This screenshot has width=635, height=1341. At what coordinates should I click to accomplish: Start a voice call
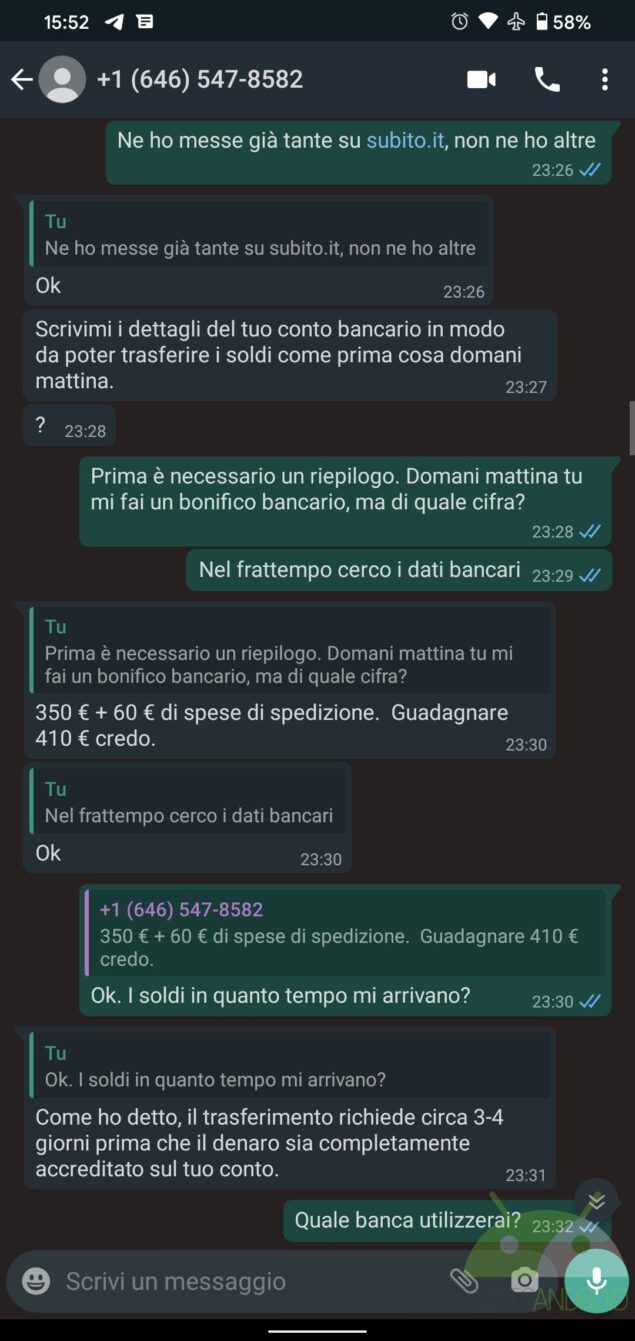click(x=547, y=80)
